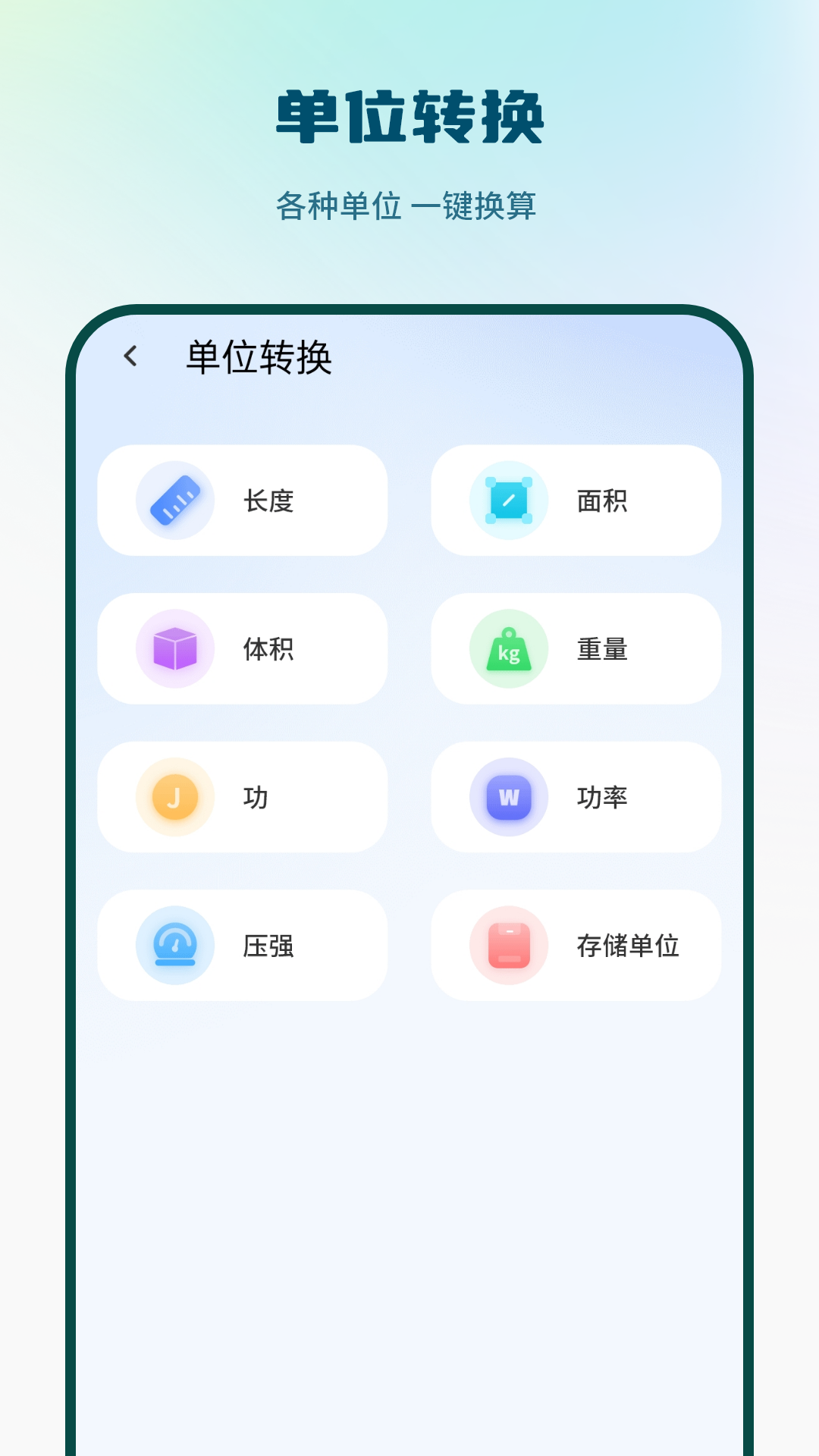Click the subtitle 各种单位 一键换算

(409, 203)
